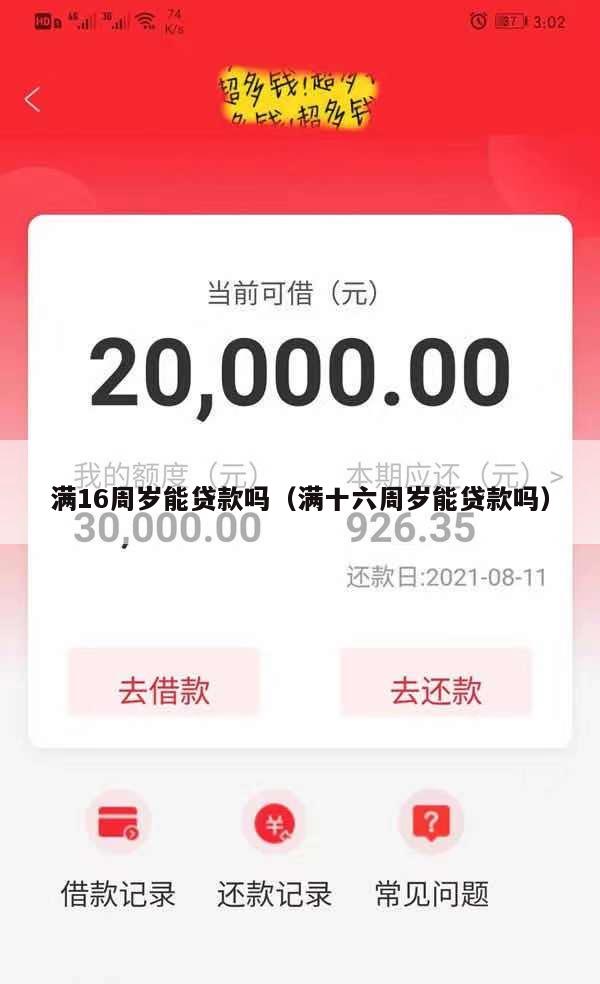Image resolution: width=600 pixels, height=984 pixels.
Task: Open 常见问题 FAQ
Action: 431,850
